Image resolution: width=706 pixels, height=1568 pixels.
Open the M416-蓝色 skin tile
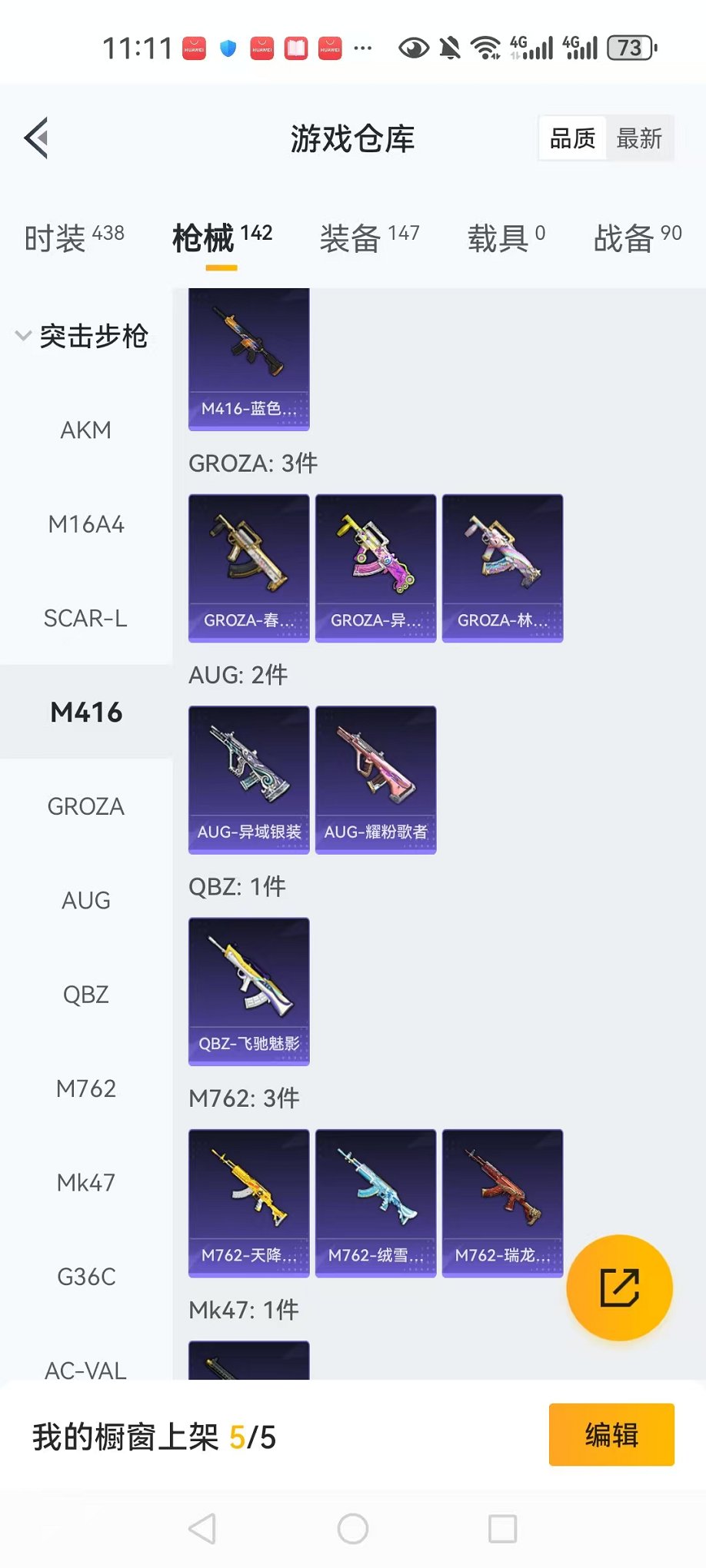pos(248,360)
